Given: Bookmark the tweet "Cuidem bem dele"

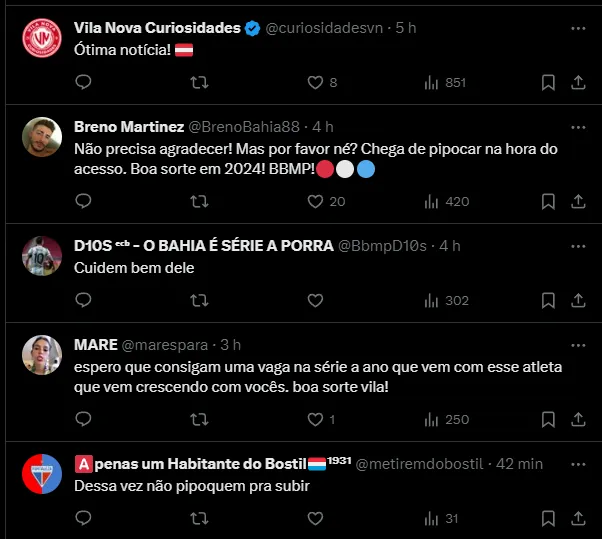Looking at the screenshot, I should click(548, 300).
